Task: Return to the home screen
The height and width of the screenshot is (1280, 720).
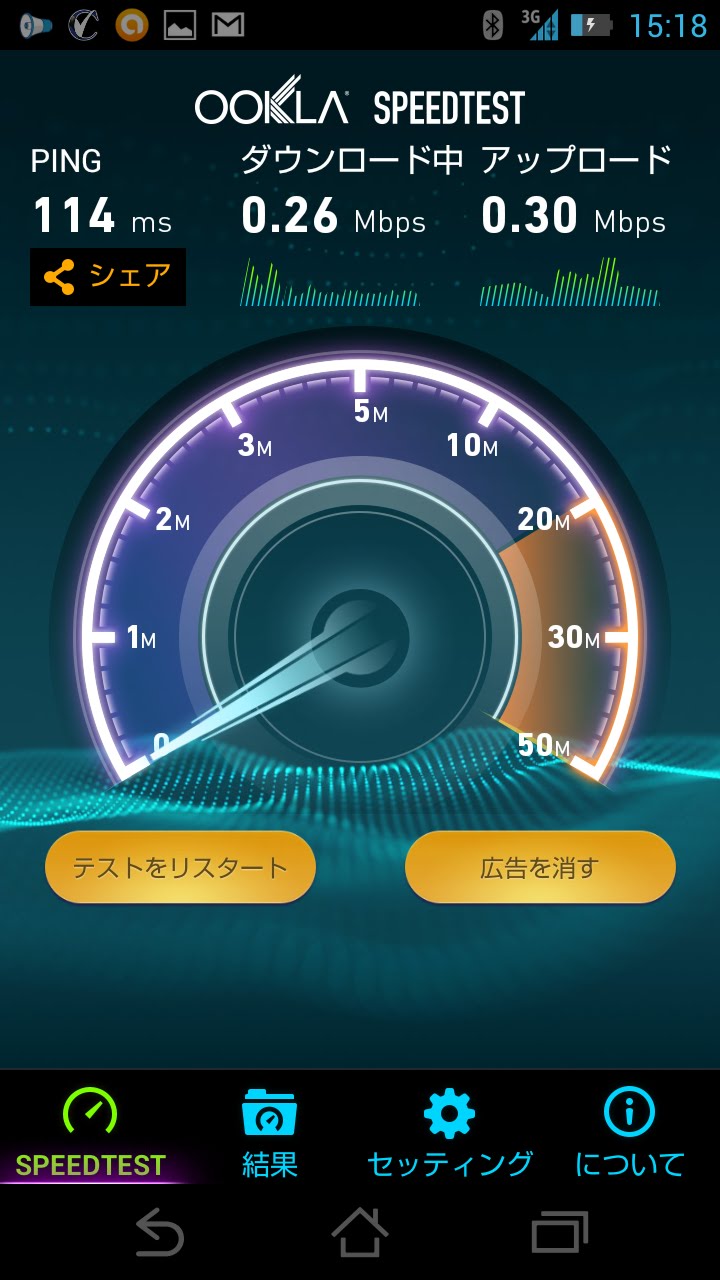Action: [x=360, y=1231]
